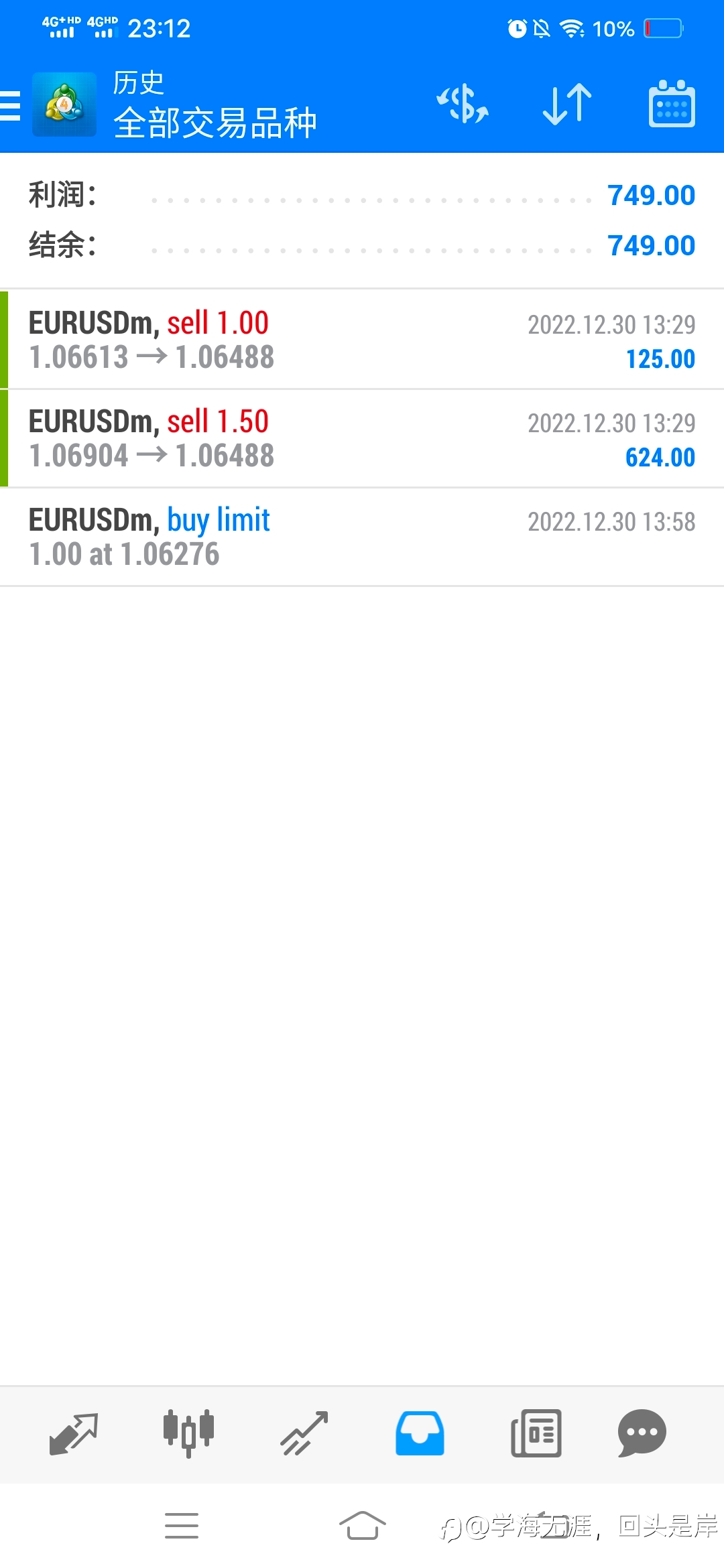The image size is (724, 1568).
Task: Select the History inbox tab
Action: pos(420,1433)
